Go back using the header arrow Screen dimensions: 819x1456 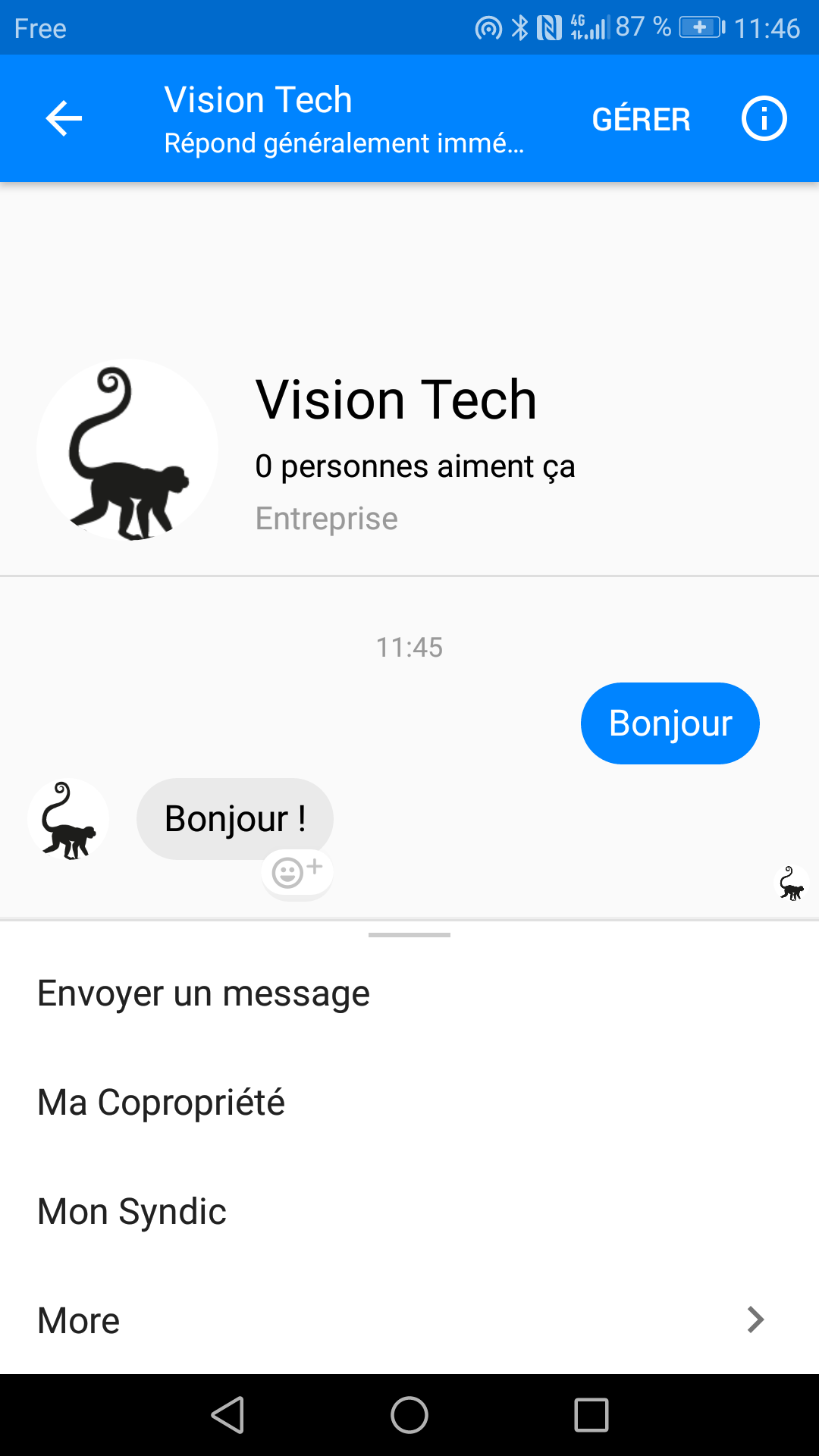[64, 119]
